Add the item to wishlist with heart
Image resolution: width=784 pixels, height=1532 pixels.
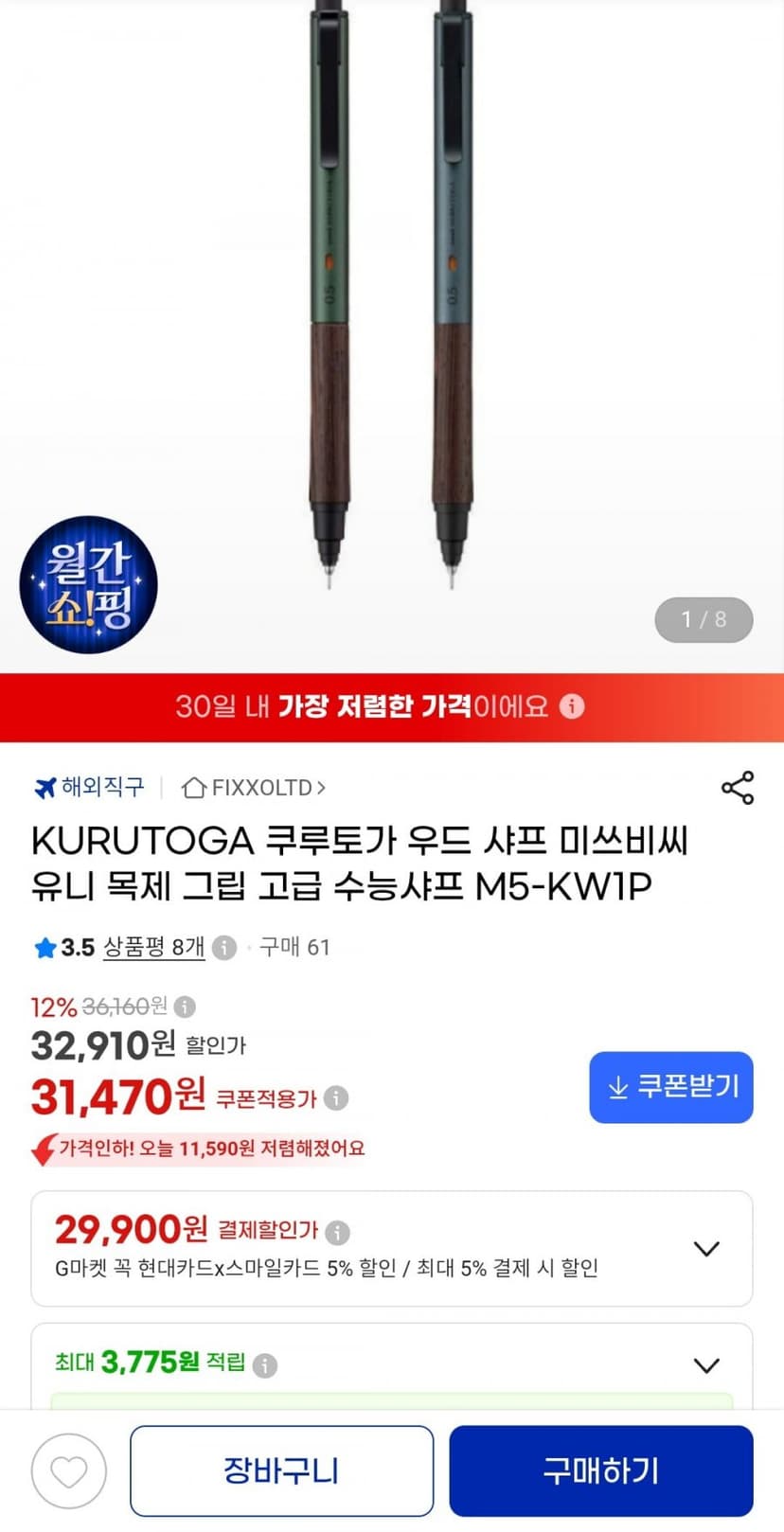(x=69, y=1471)
